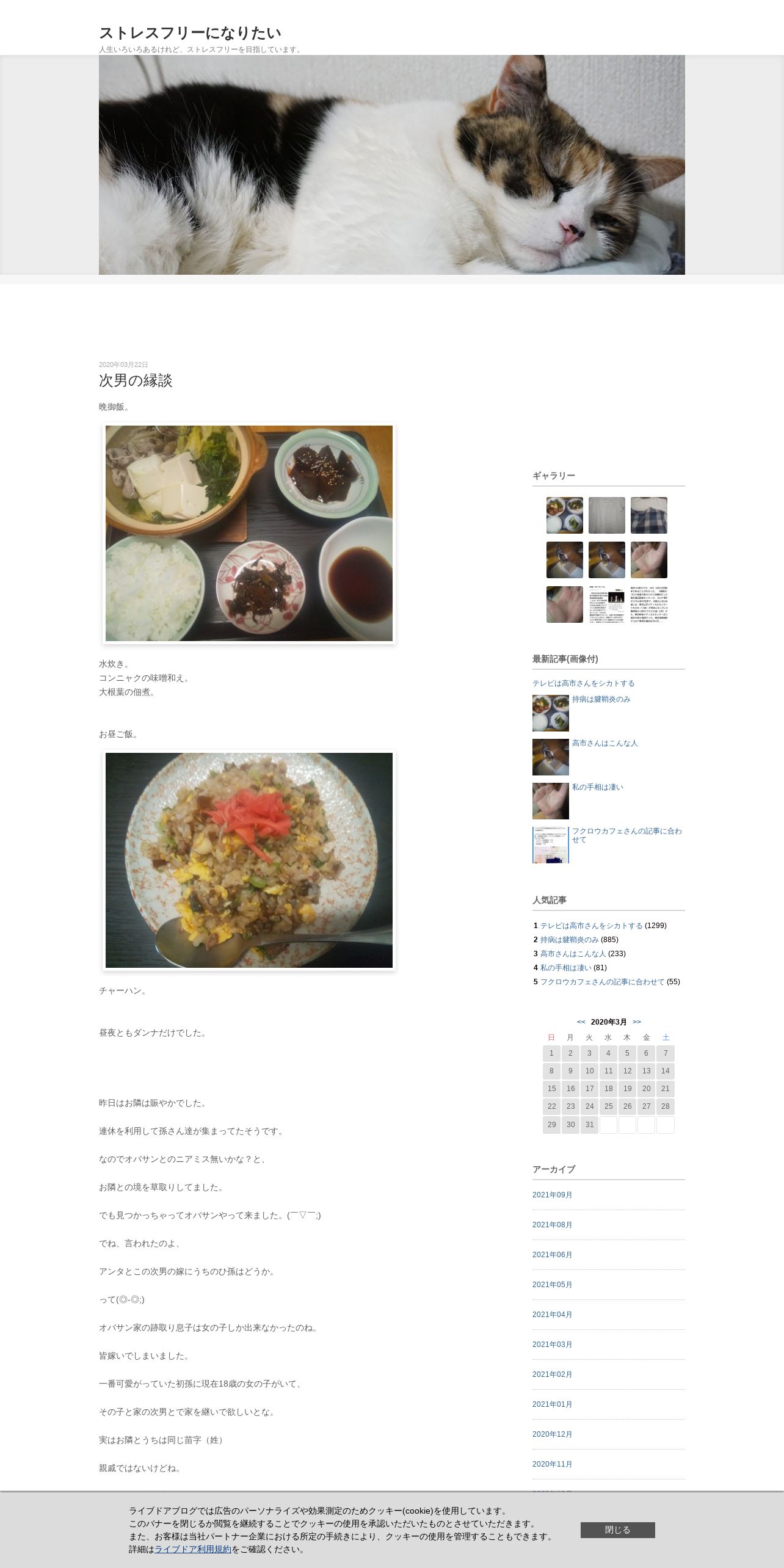Select day 15 in the calendar

(551, 1089)
